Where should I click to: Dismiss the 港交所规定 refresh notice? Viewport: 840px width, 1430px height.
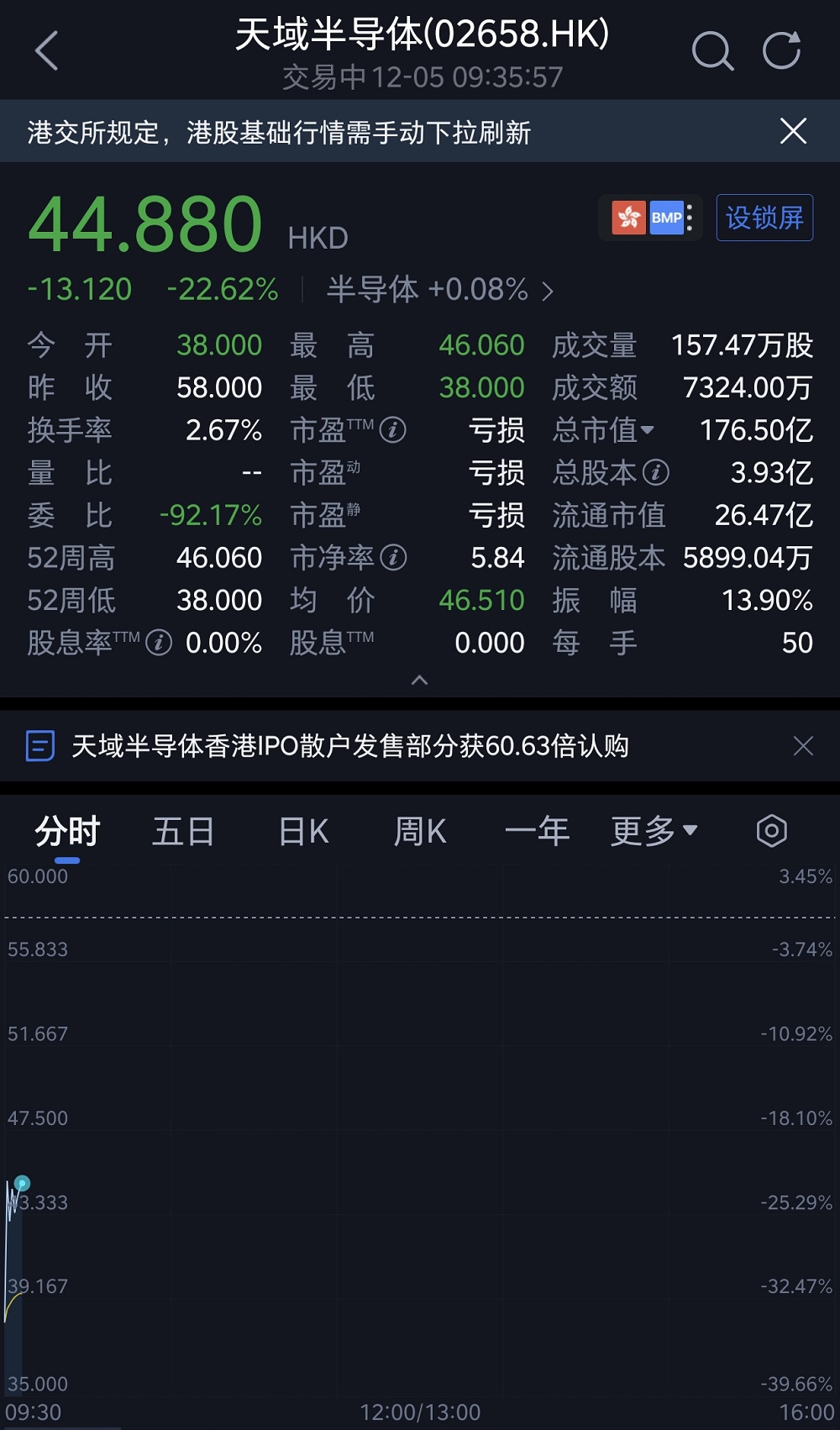point(793,132)
